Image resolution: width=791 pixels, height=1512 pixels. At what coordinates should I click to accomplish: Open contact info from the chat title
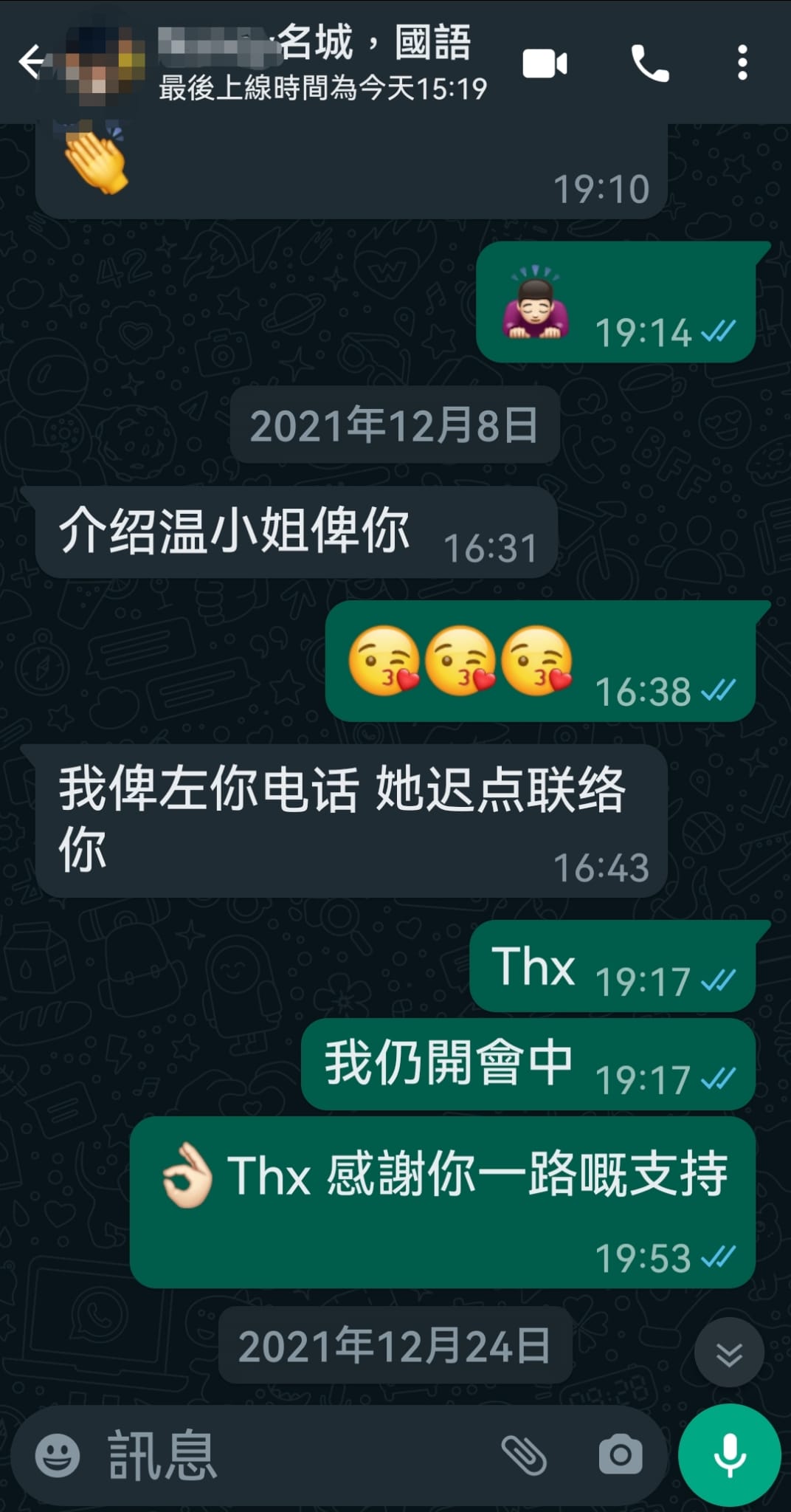[322, 62]
